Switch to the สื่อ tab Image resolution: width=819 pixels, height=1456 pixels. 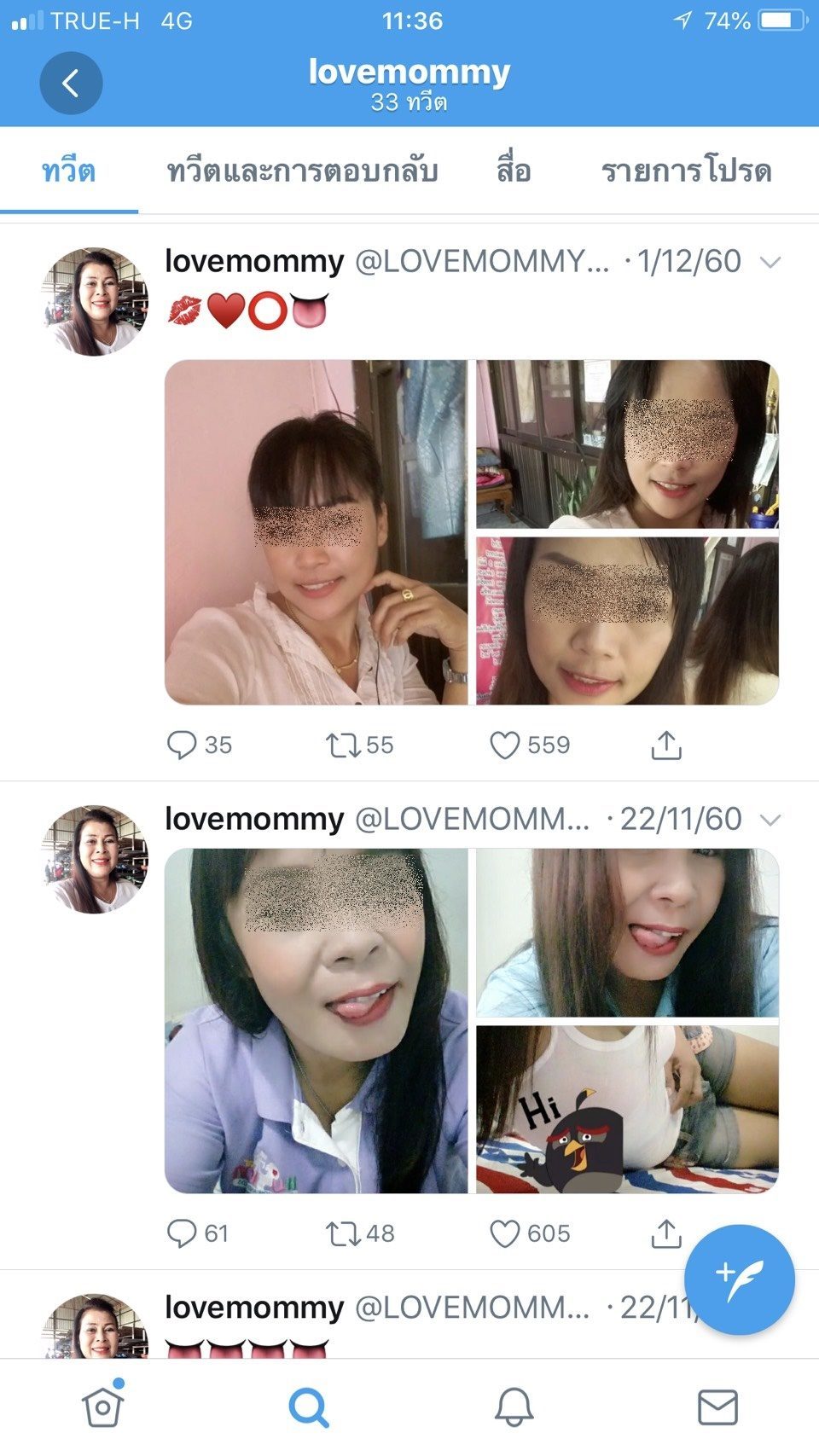(x=514, y=171)
